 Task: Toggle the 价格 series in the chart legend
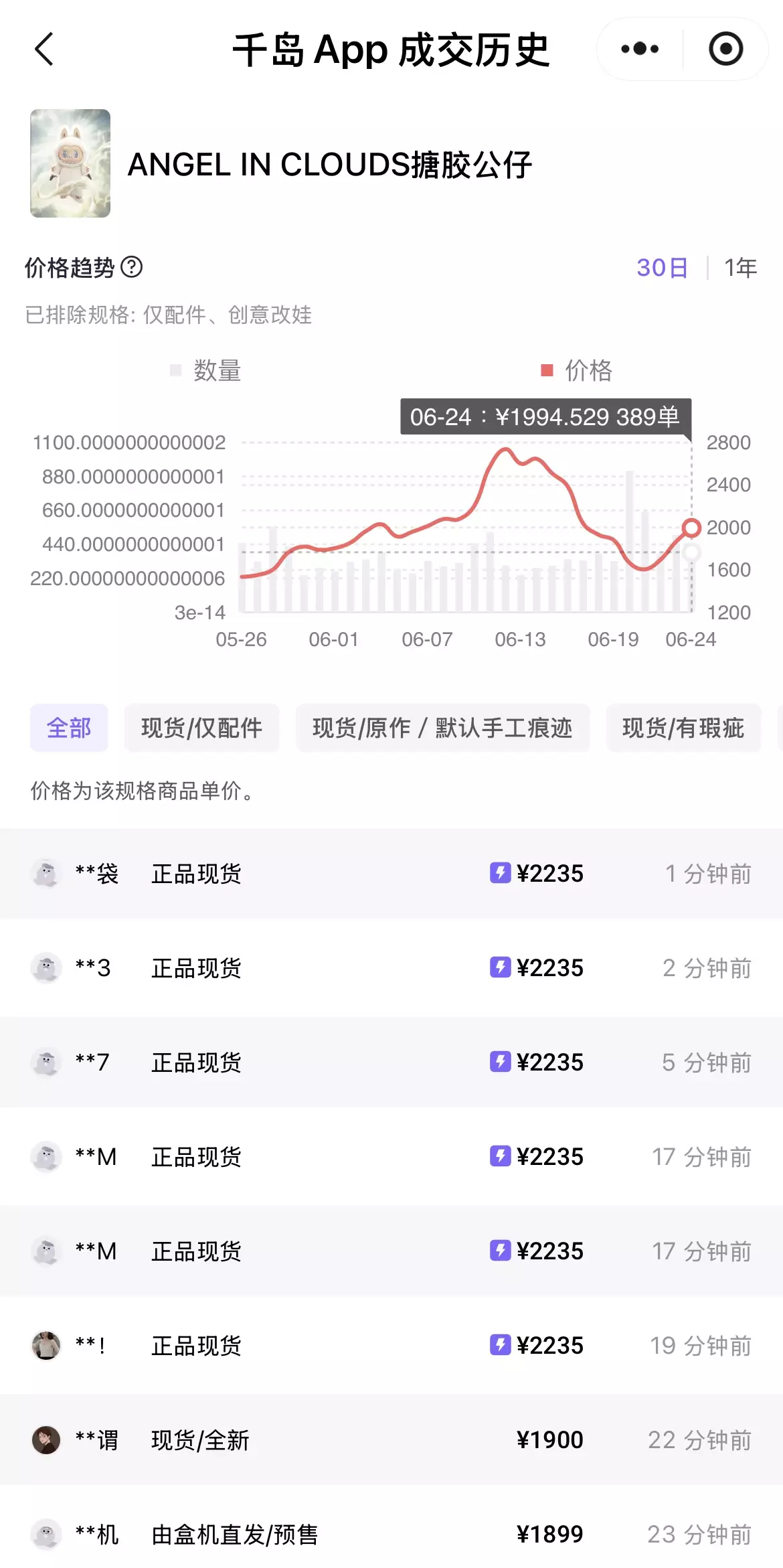click(x=577, y=370)
